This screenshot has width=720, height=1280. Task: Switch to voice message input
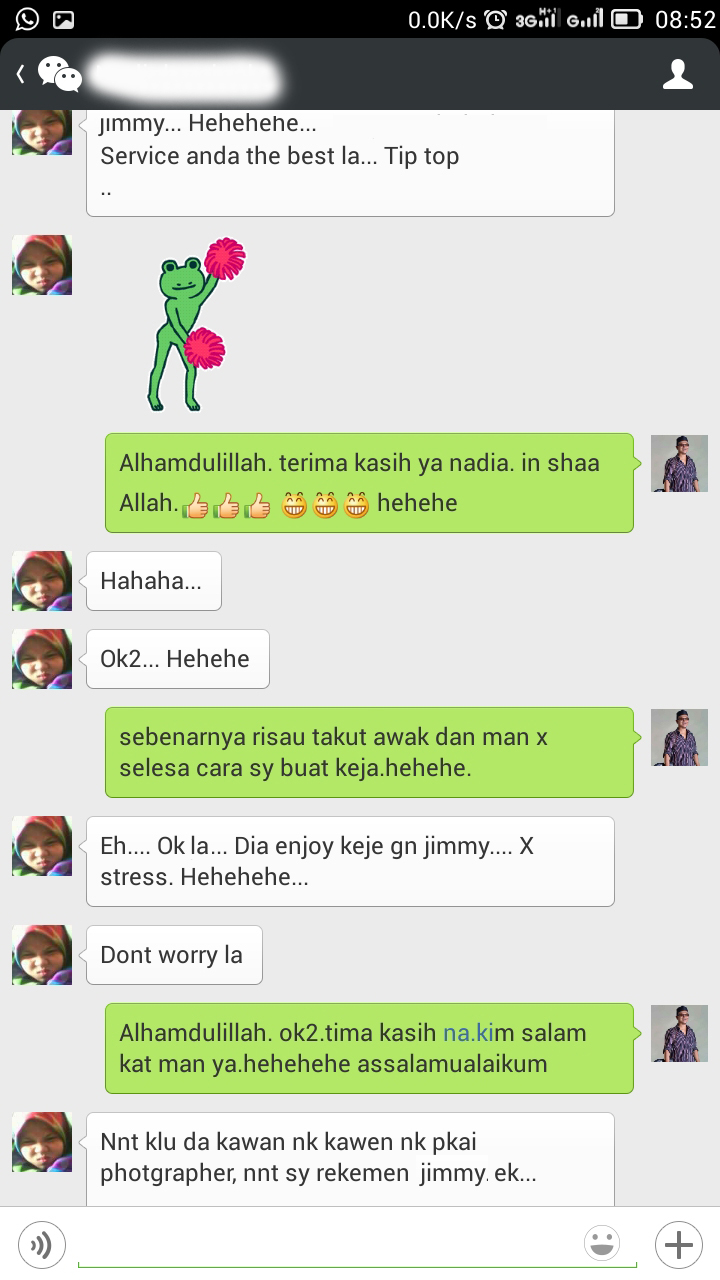[40, 1244]
